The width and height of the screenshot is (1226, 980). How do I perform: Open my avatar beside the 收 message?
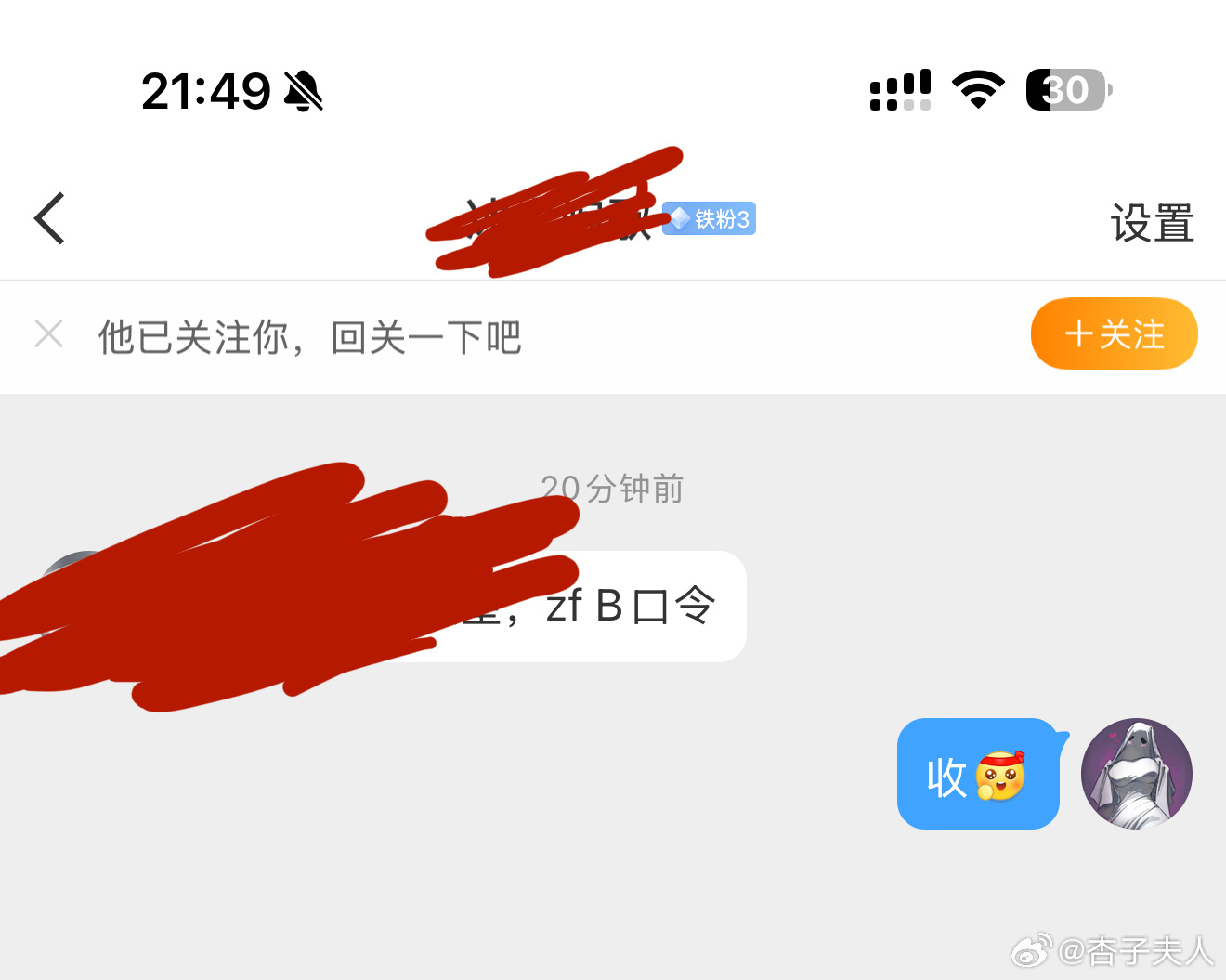click(x=1136, y=773)
